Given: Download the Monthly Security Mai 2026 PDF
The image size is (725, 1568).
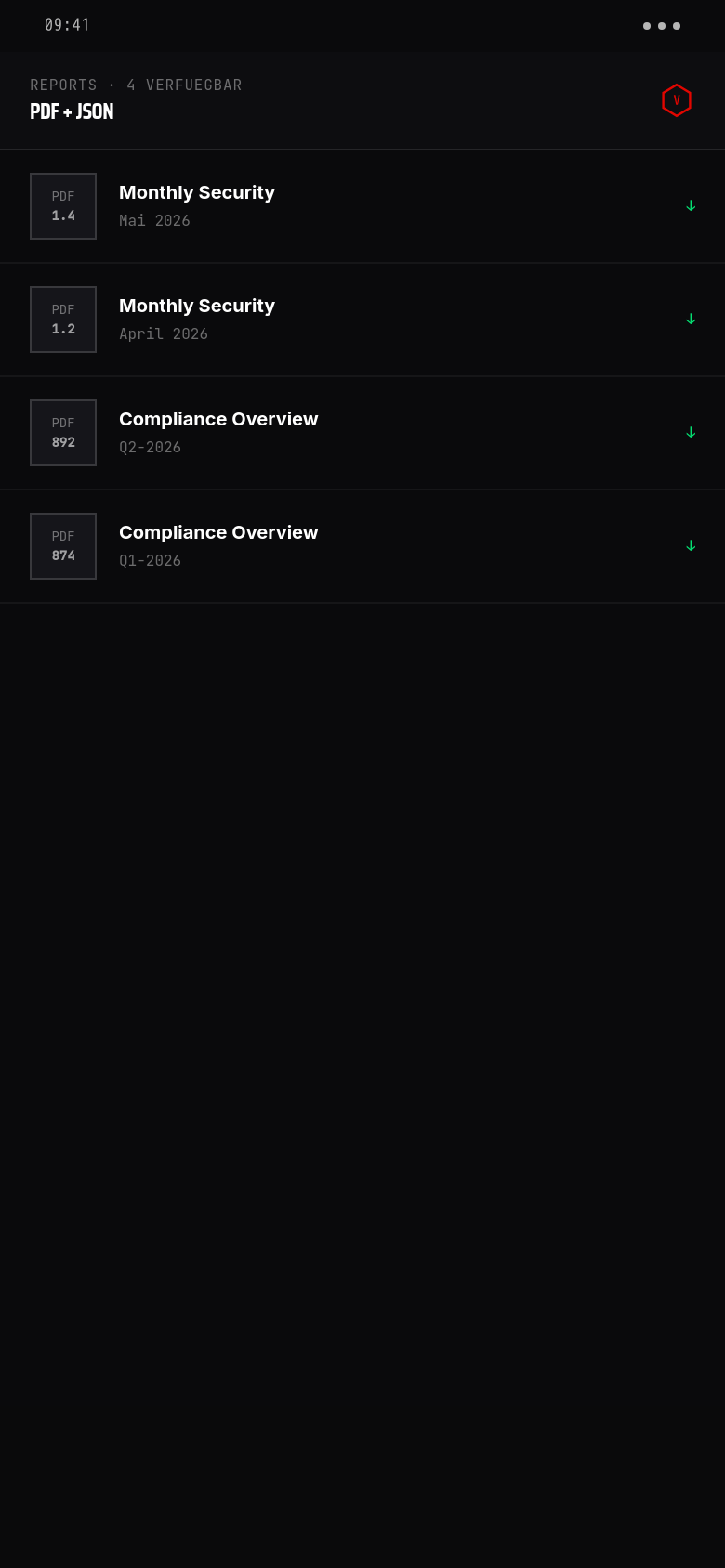Looking at the screenshot, I should click(691, 206).
